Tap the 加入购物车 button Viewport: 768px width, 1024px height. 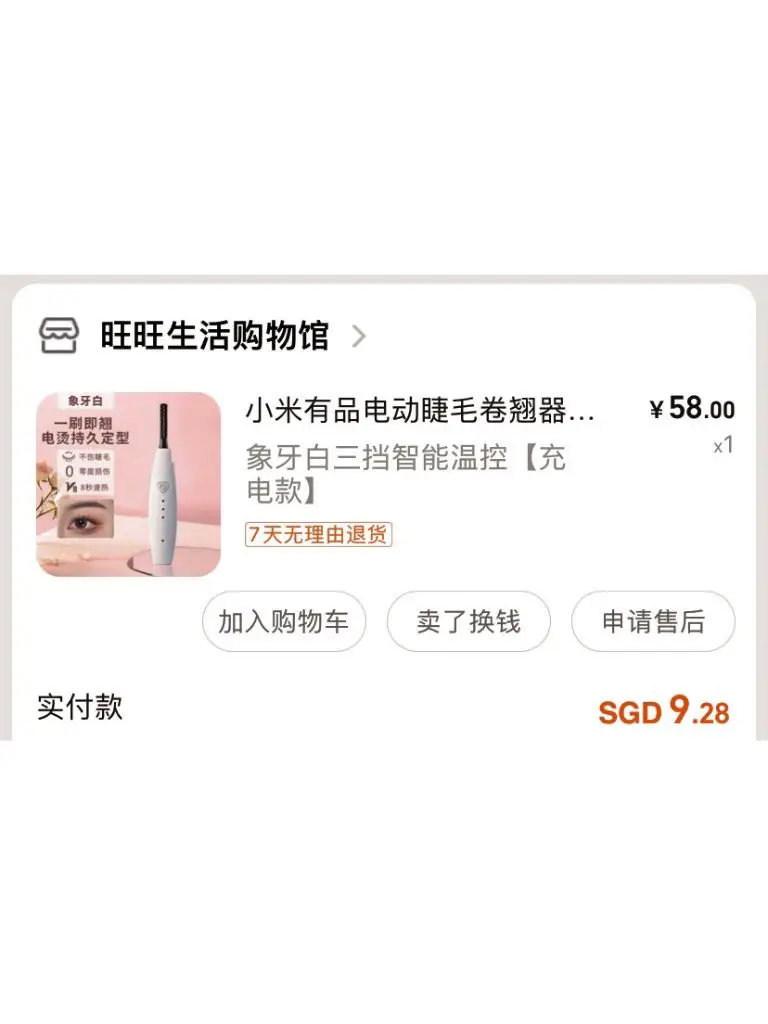(x=284, y=621)
